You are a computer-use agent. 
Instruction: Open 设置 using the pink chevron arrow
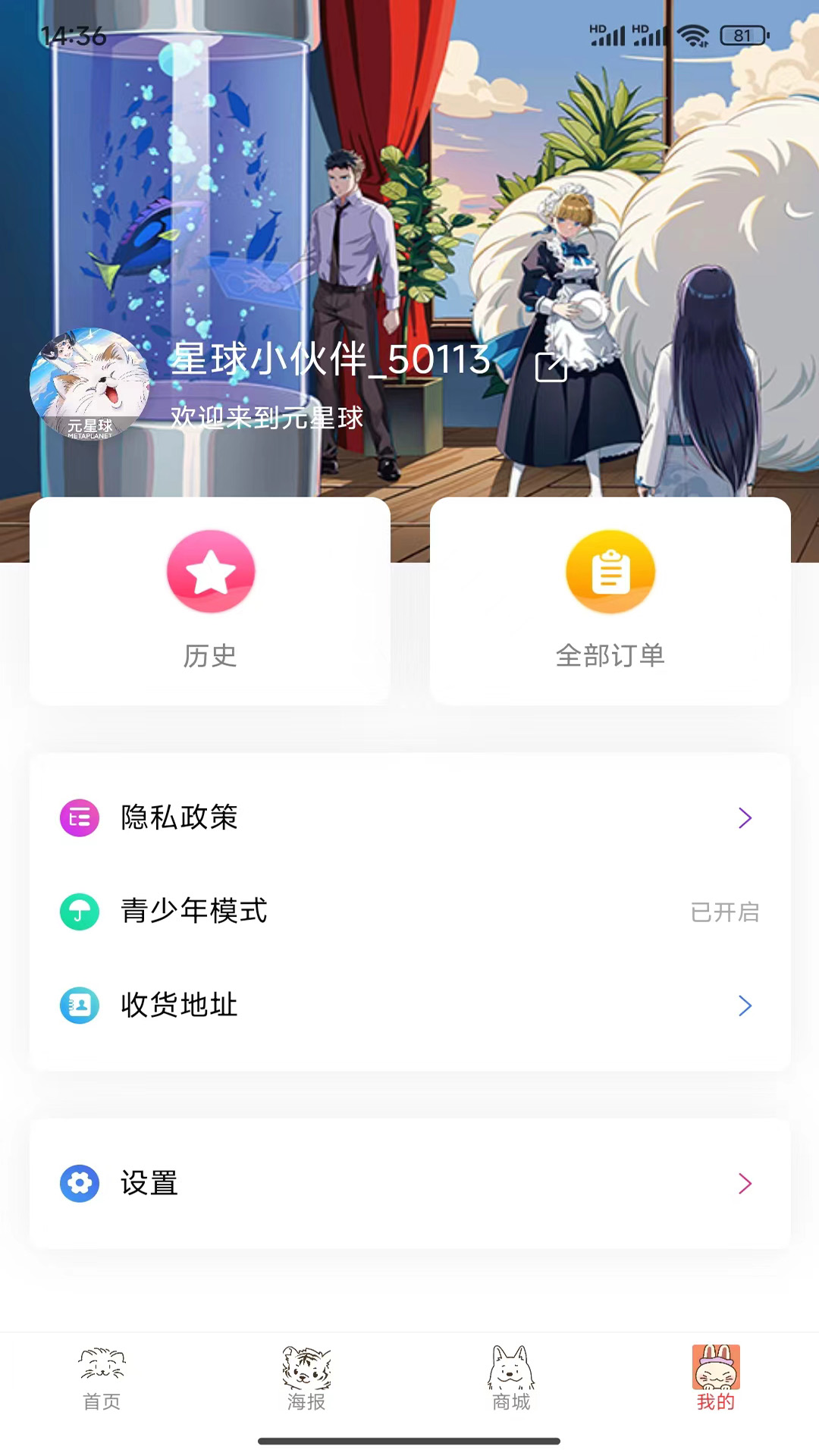pos(745,1183)
